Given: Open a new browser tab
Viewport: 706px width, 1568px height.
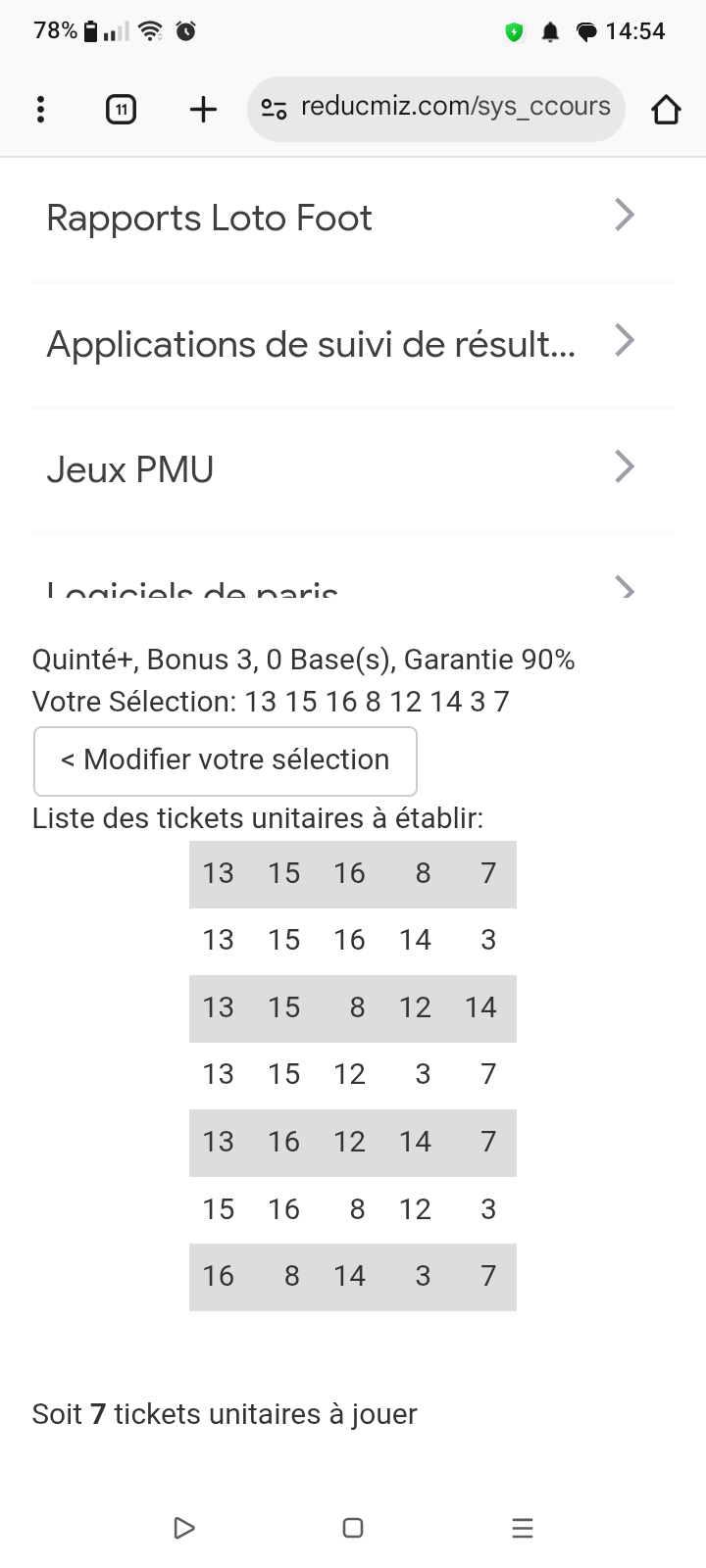Looking at the screenshot, I should point(203,109).
